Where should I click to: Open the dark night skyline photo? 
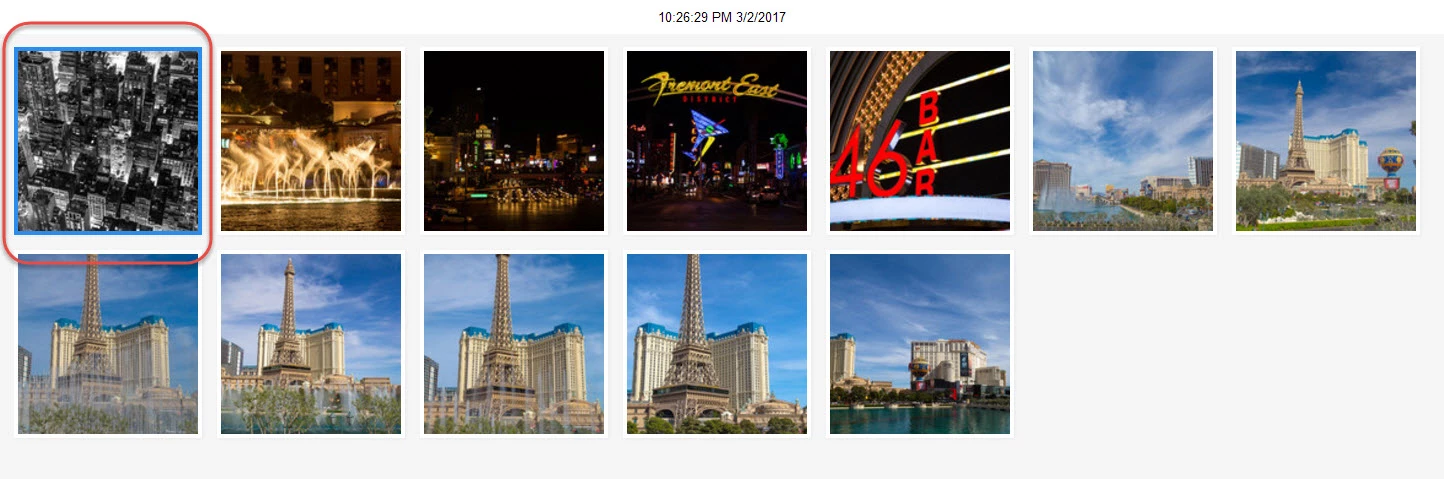[x=514, y=141]
